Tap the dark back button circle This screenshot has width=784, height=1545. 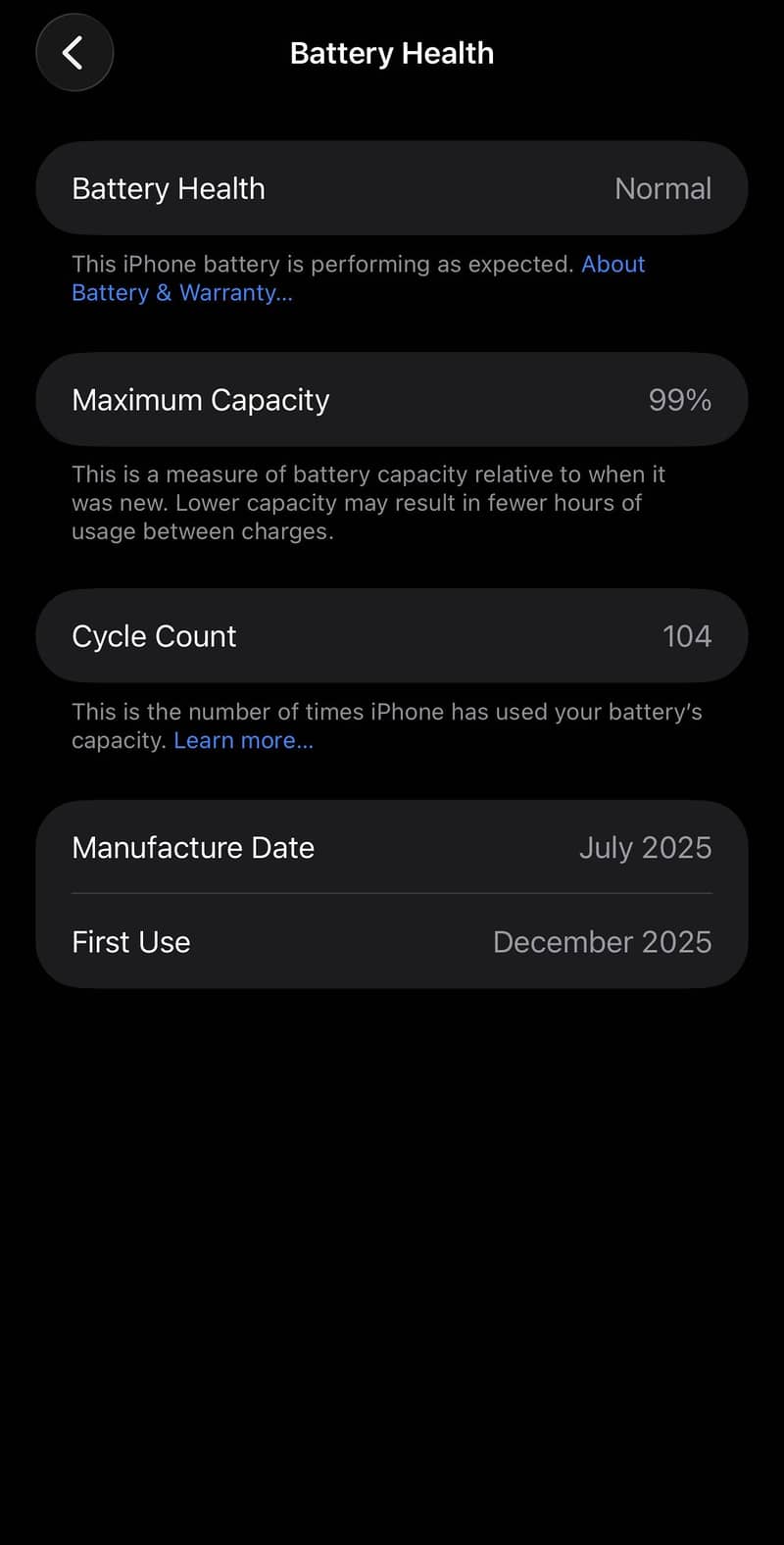point(74,52)
